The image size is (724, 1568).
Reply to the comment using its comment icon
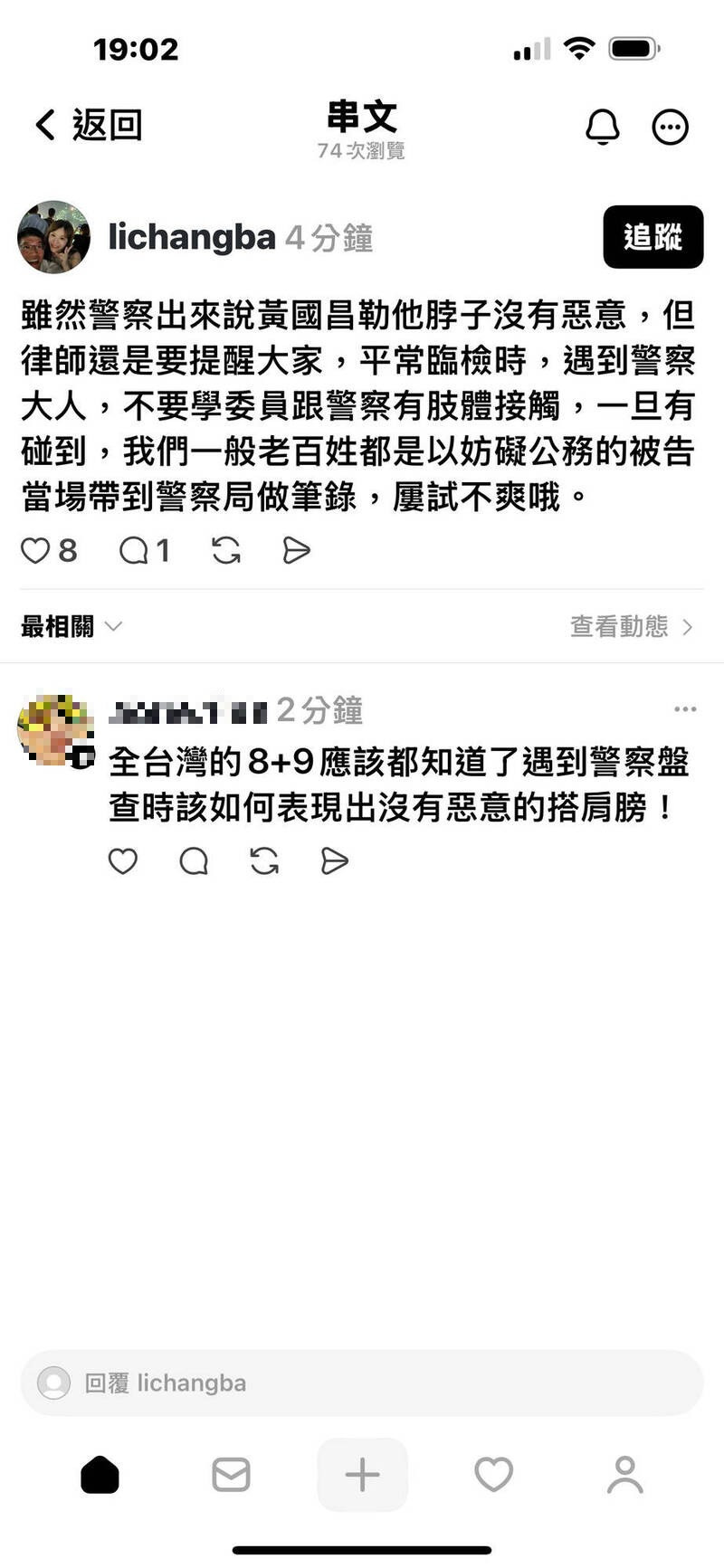[193, 861]
